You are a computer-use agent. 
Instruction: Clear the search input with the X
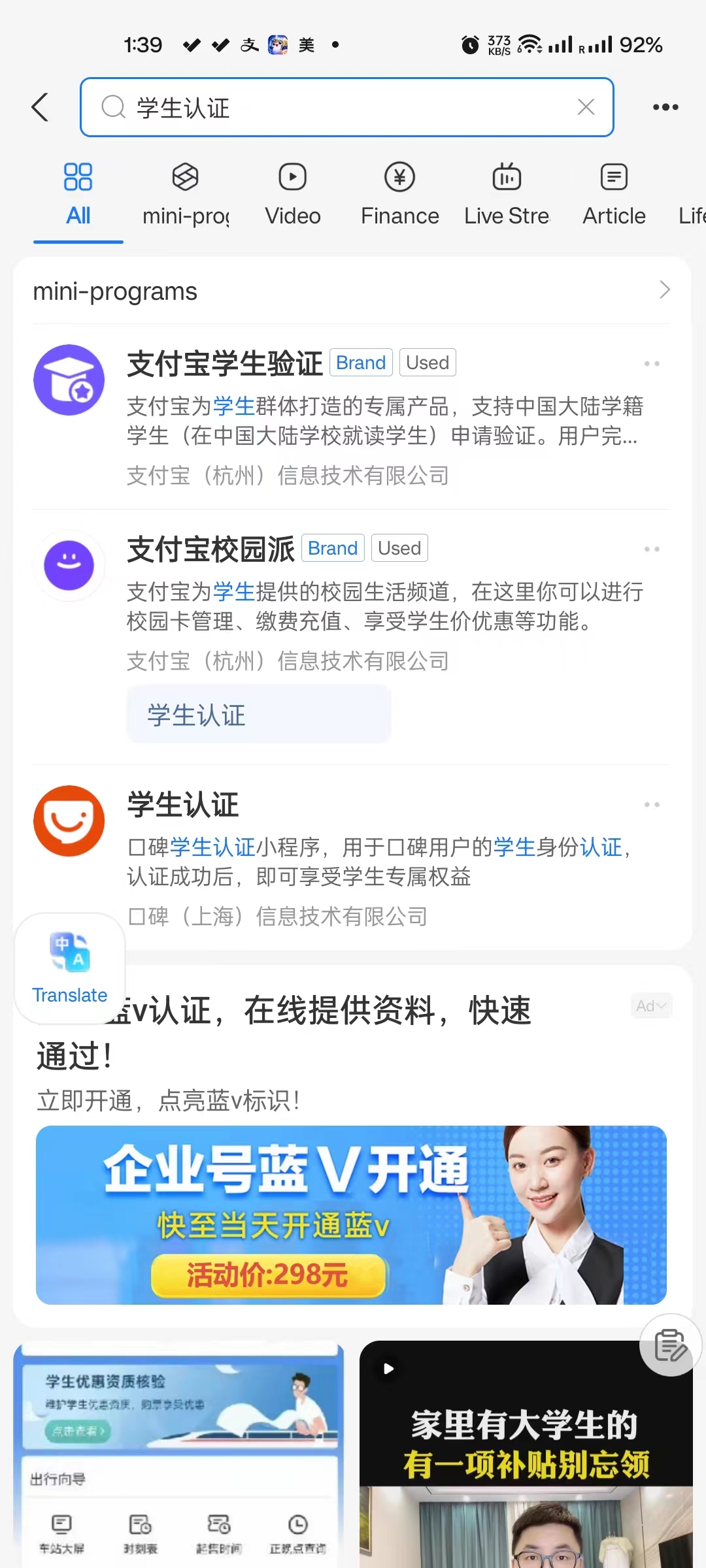click(585, 106)
